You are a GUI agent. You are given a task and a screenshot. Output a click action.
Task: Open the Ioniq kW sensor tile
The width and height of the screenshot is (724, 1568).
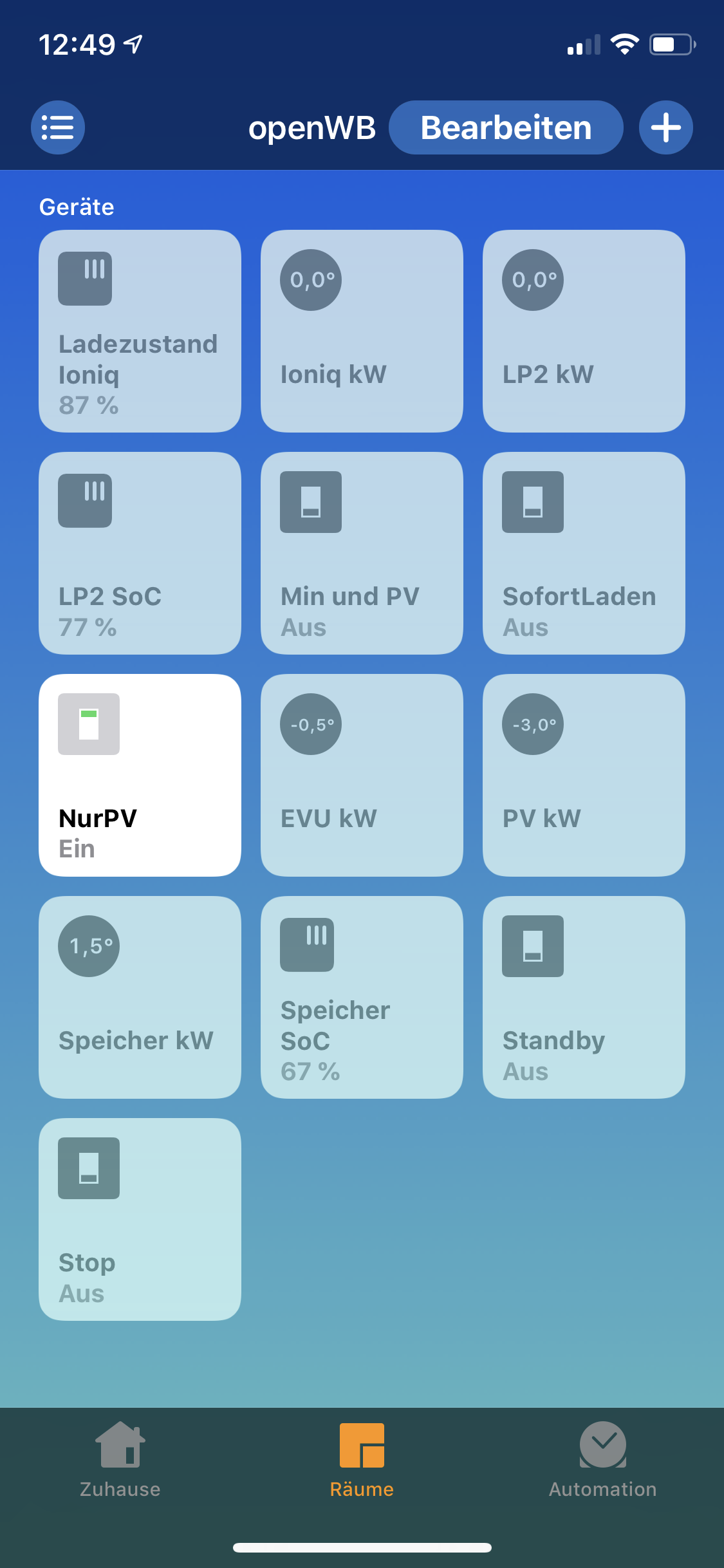pos(362,331)
